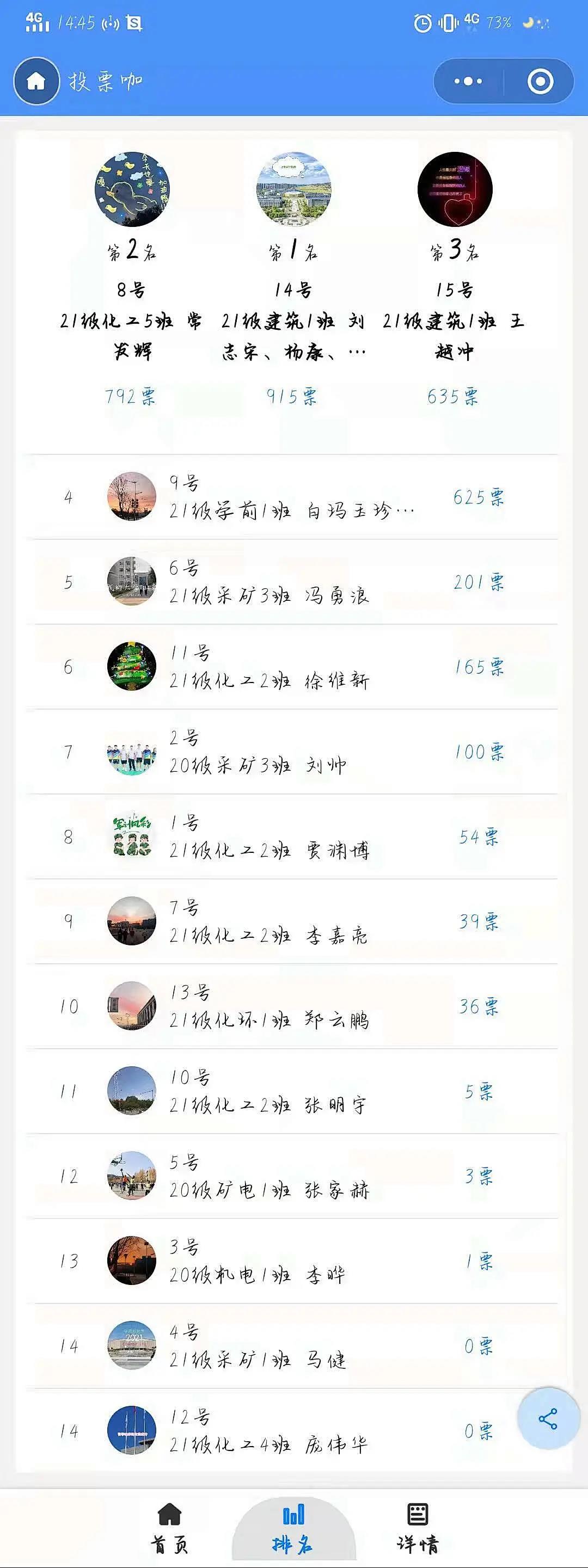Open second-place entry number 8

(x=132, y=190)
